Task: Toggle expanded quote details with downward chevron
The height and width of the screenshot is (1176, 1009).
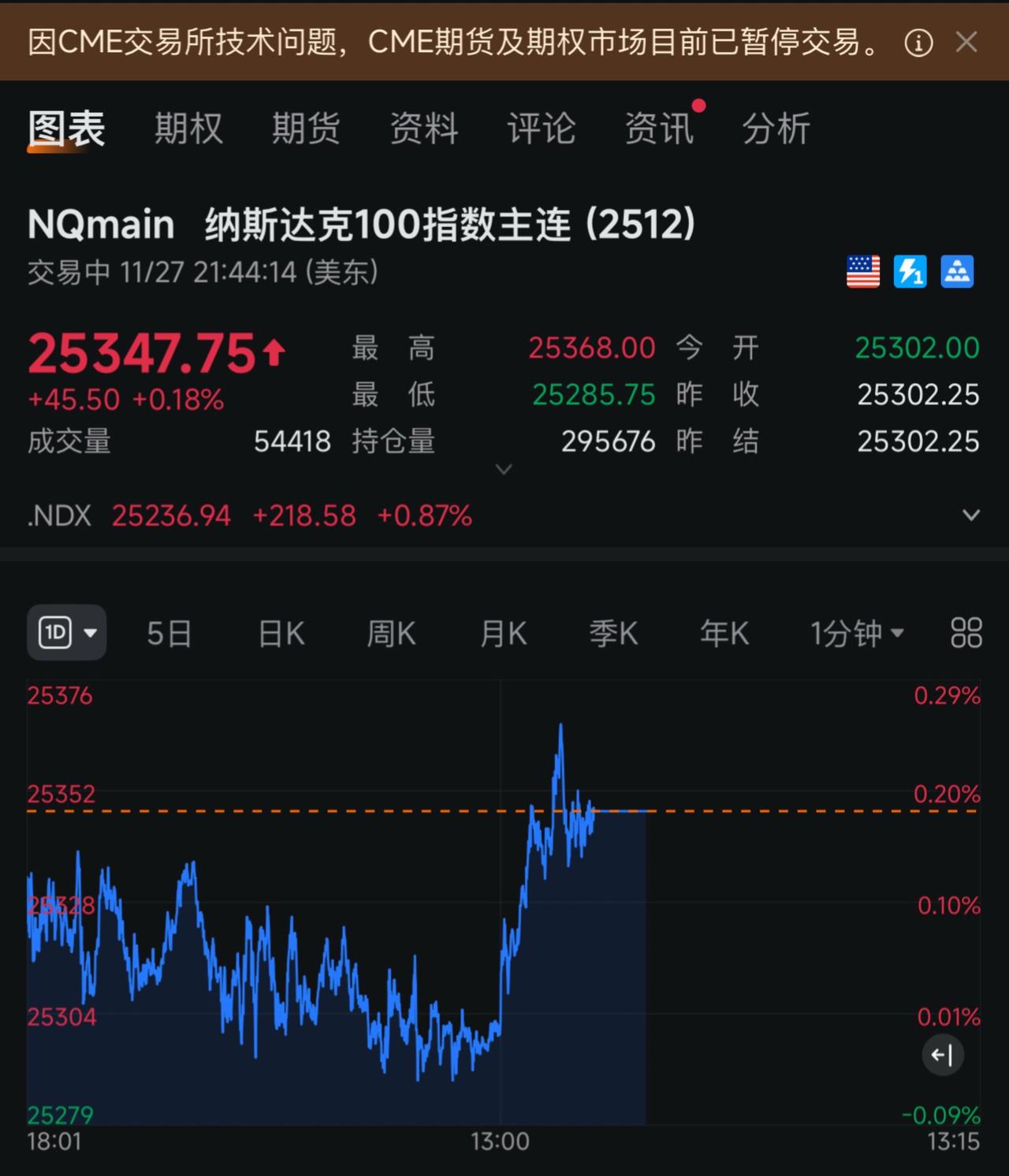Action: 504,469
